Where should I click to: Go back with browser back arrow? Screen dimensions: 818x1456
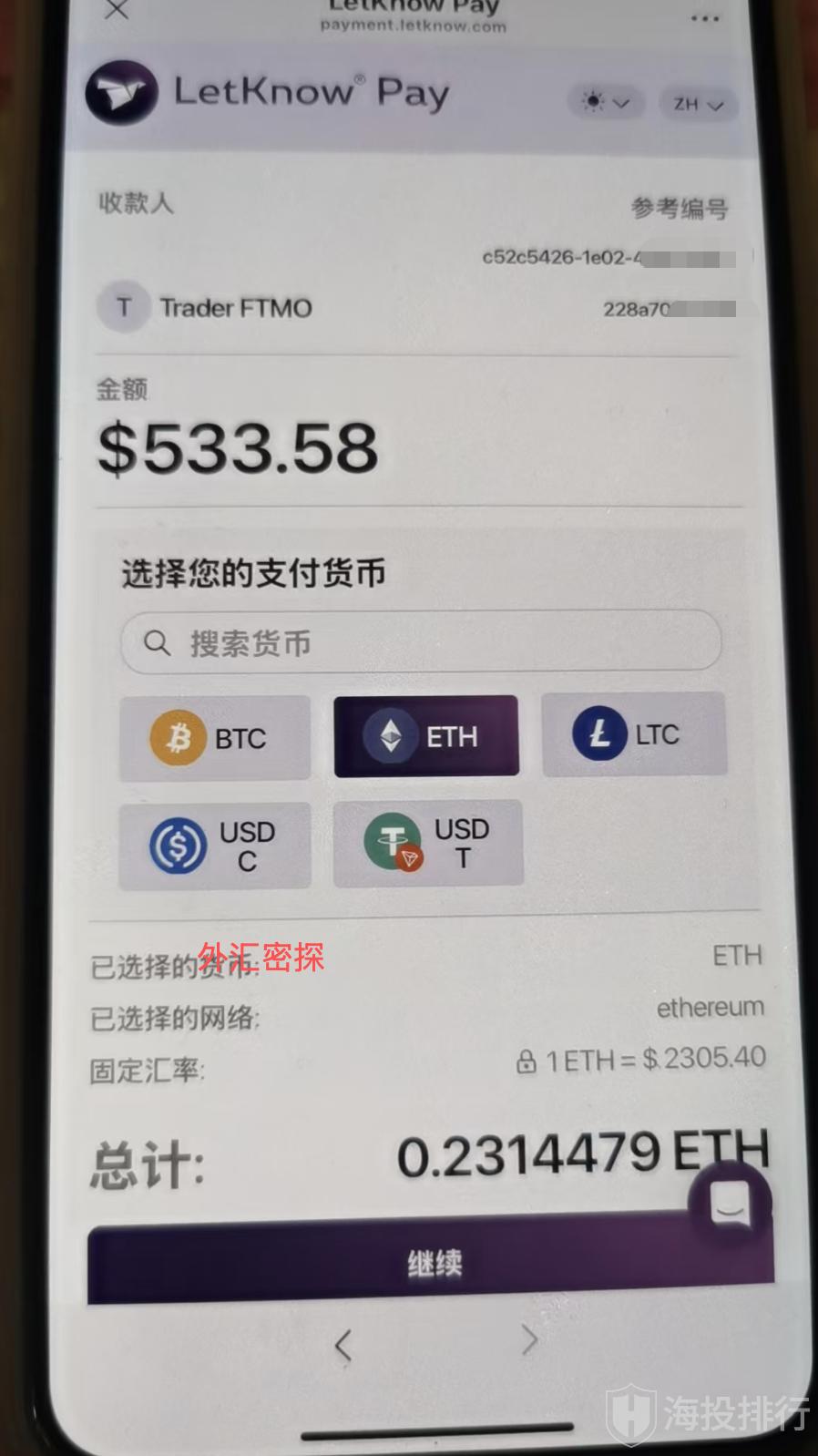[x=343, y=1345]
